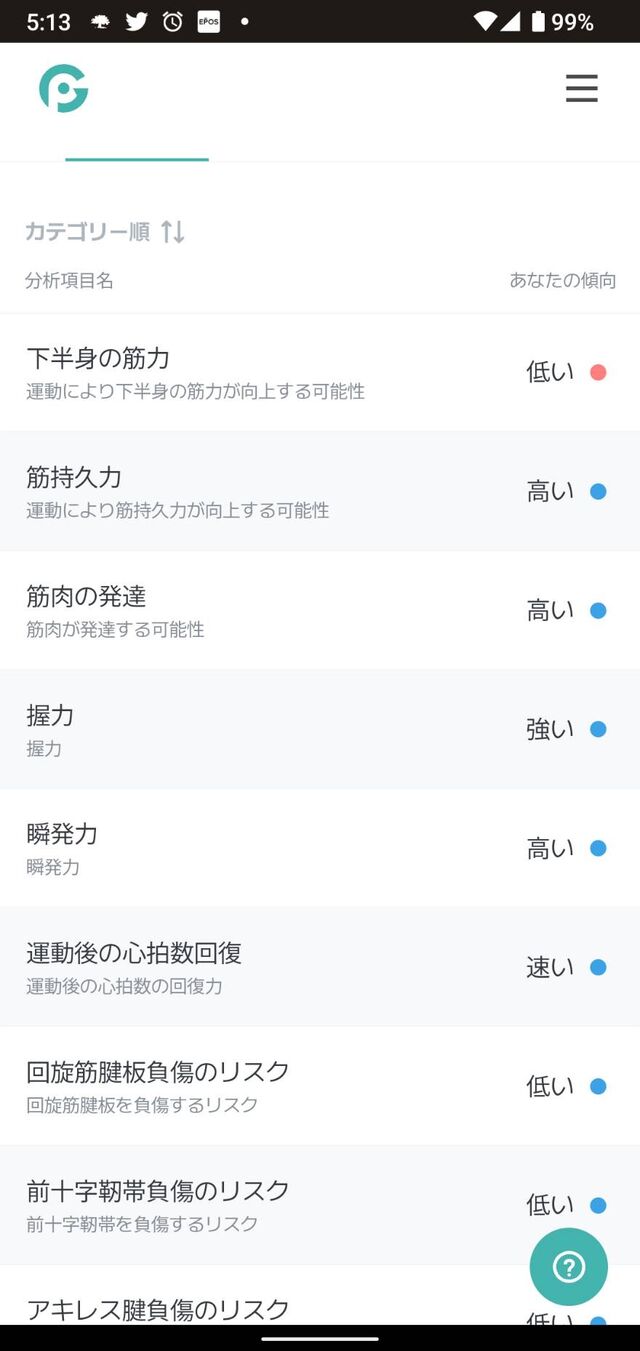Open the help question mark button
The height and width of the screenshot is (1351, 640).
click(568, 1267)
